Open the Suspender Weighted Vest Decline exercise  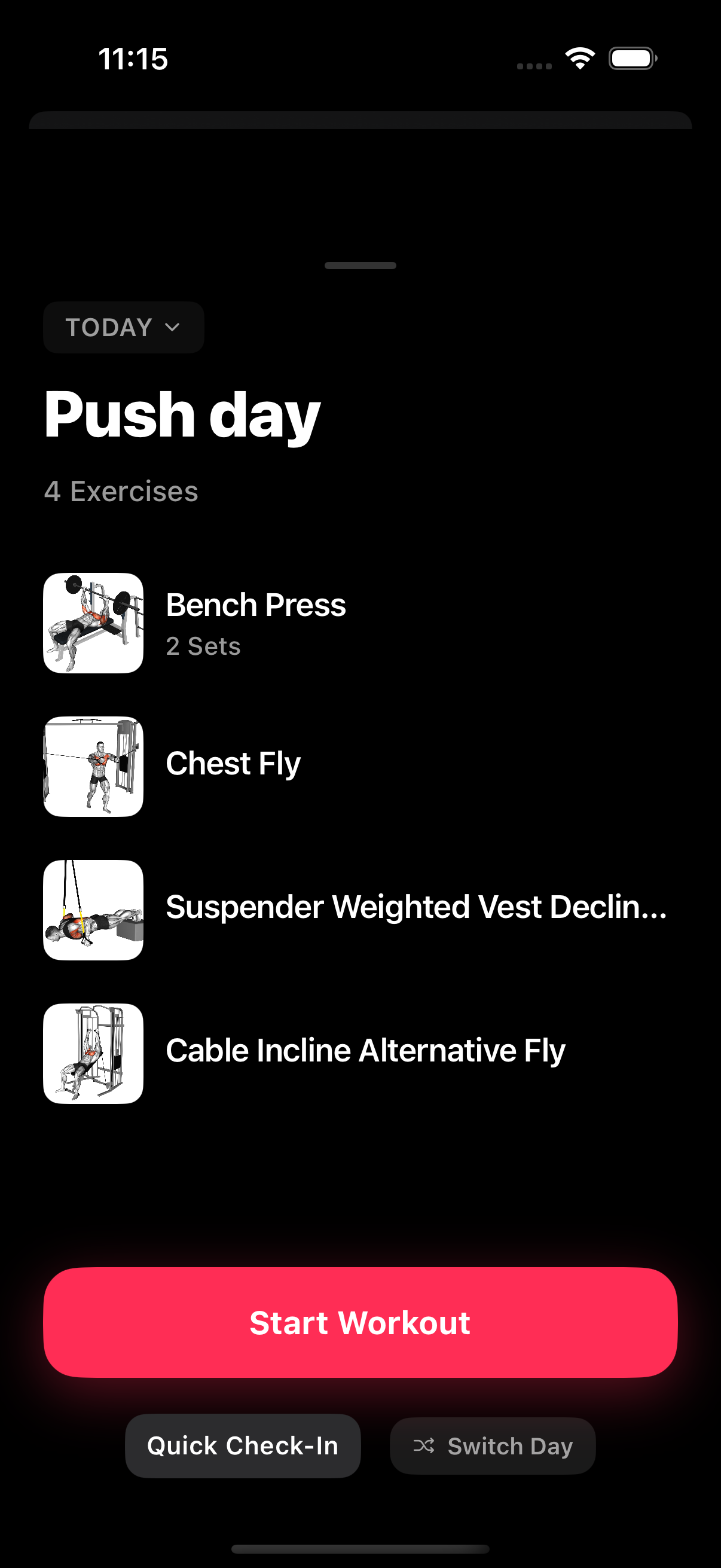[x=416, y=908]
